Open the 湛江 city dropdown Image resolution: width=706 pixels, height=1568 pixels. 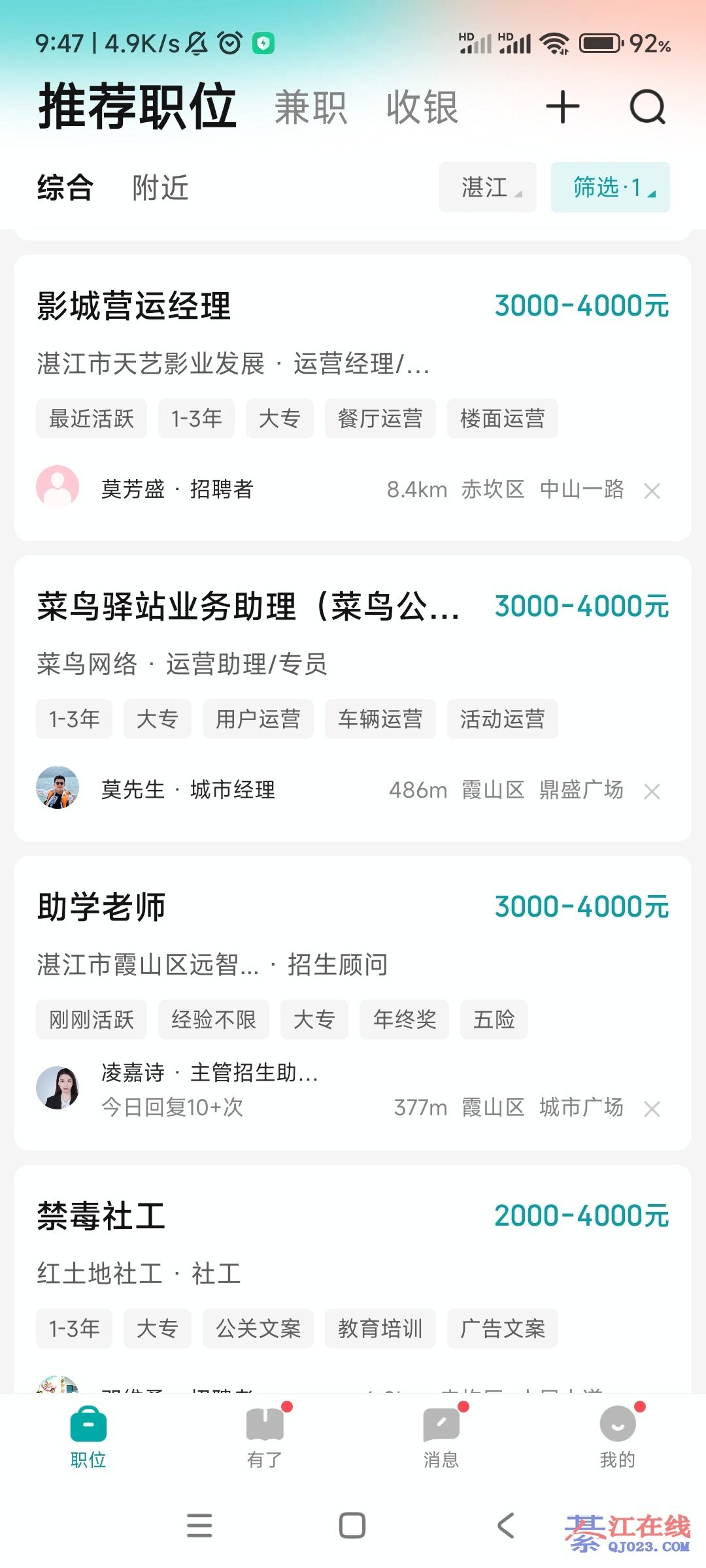488,188
